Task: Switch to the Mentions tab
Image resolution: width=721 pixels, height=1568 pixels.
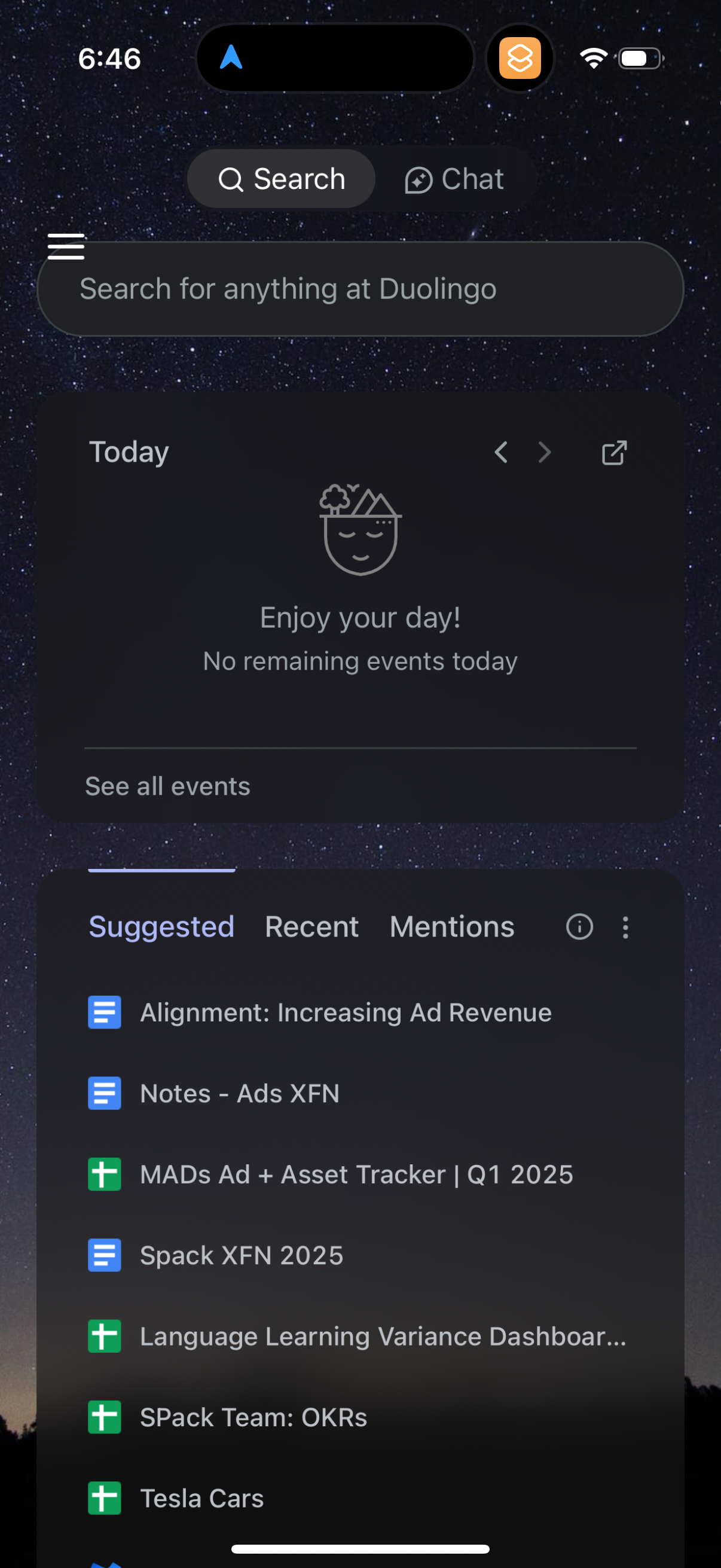Action: point(451,926)
